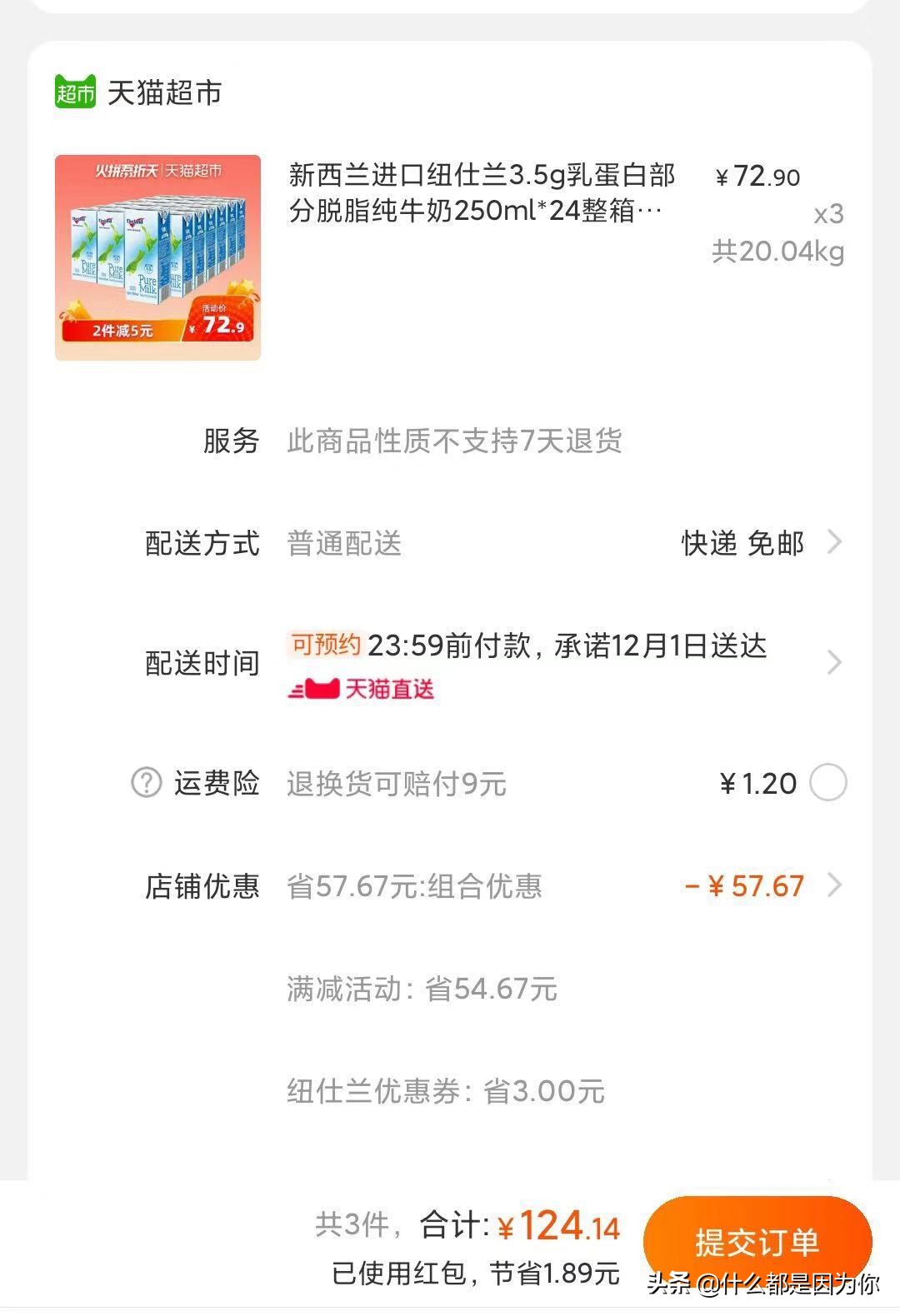
Task: Select the 普通配送 delivery option
Action: pyautogui.click(x=342, y=543)
